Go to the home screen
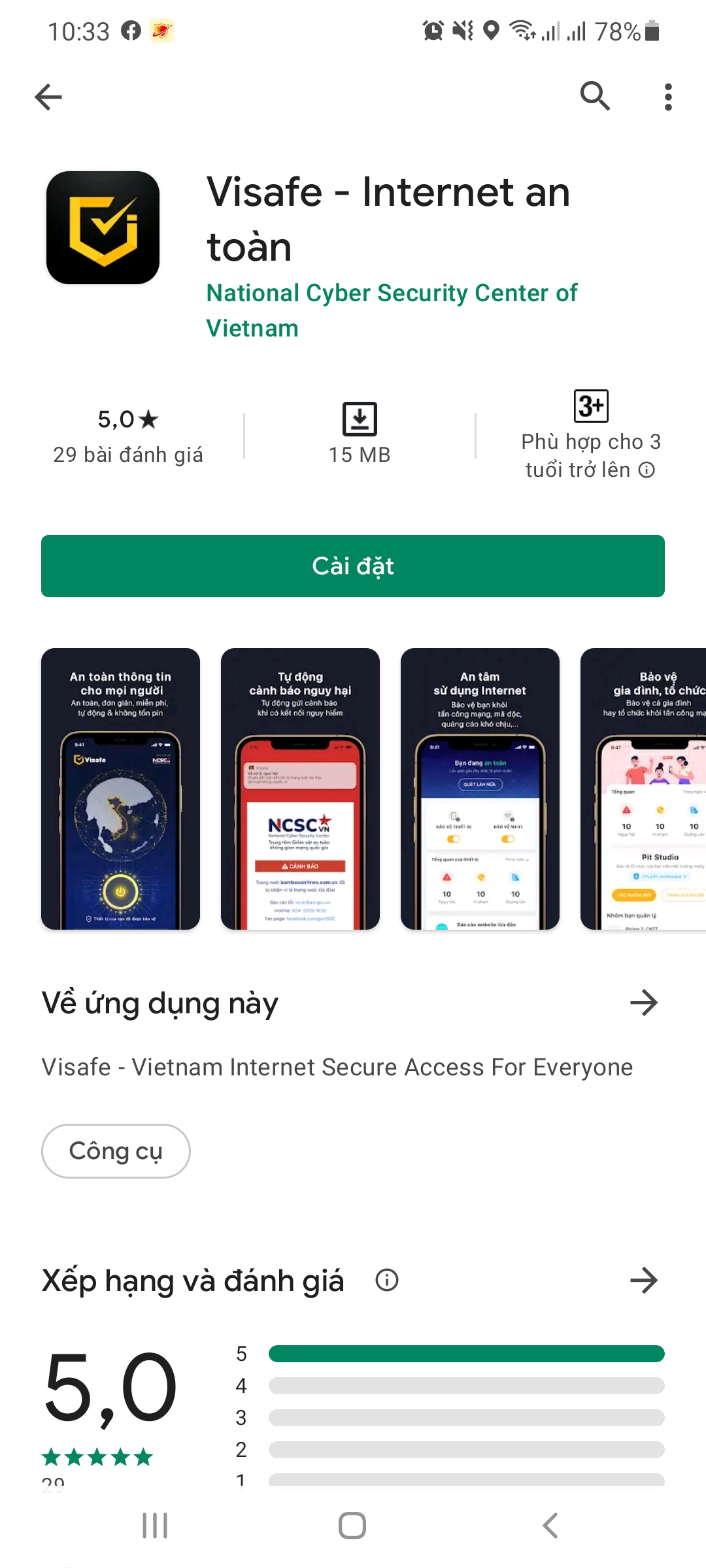Viewport: 706px width, 1568px height. point(352,1526)
